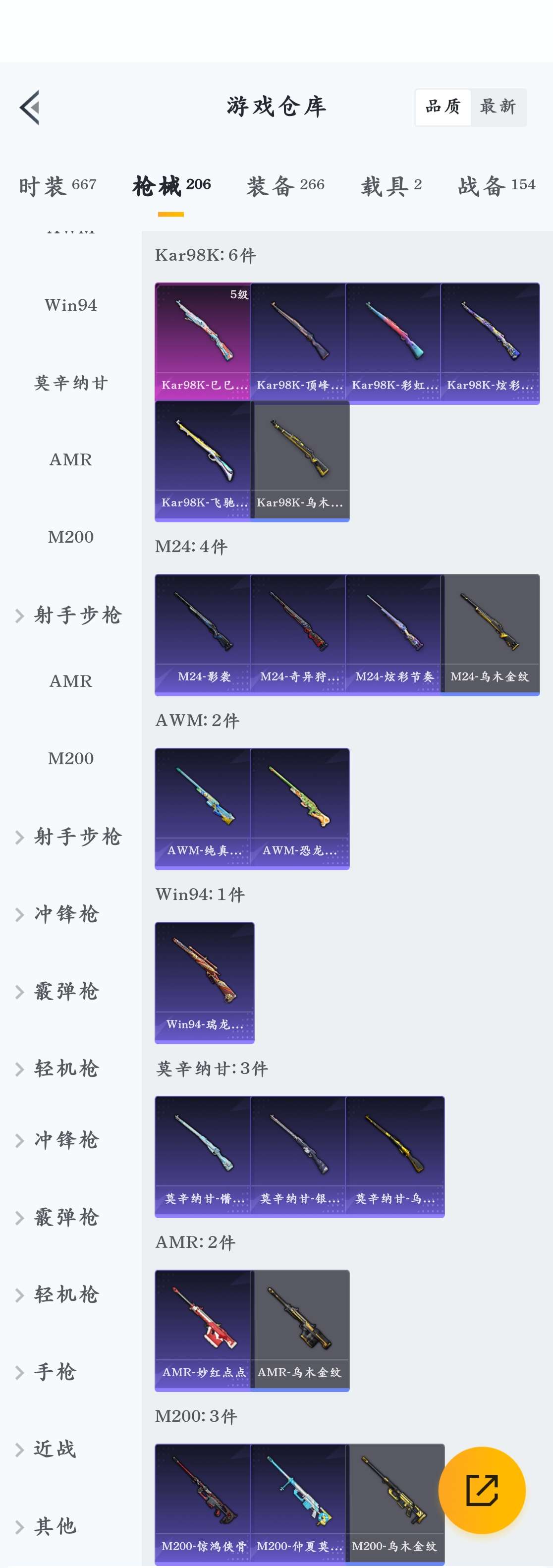Switch to the 装备 tab
The height and width of the screenshot is (1568, 553).
[285, 186]
